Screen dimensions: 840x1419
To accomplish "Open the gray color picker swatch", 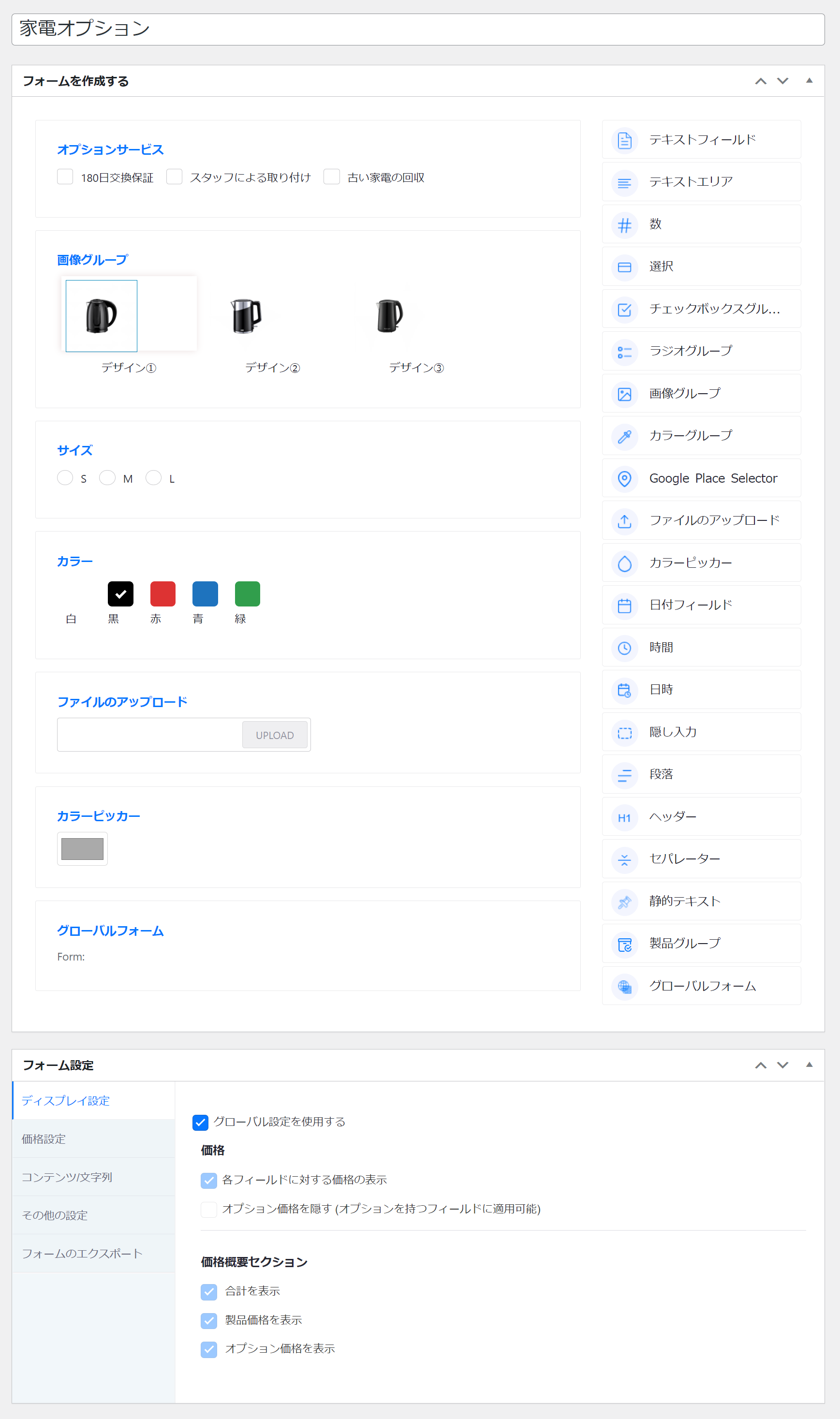I will (x=83, y=849).
